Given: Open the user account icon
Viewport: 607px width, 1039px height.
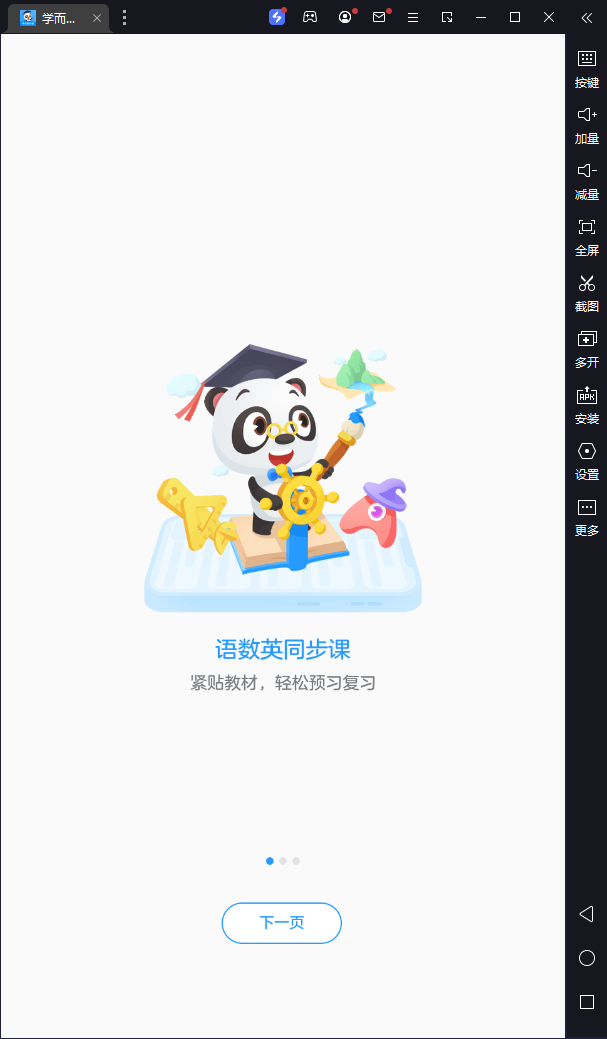Looking at the screenshot, I should tap(345, 17).
